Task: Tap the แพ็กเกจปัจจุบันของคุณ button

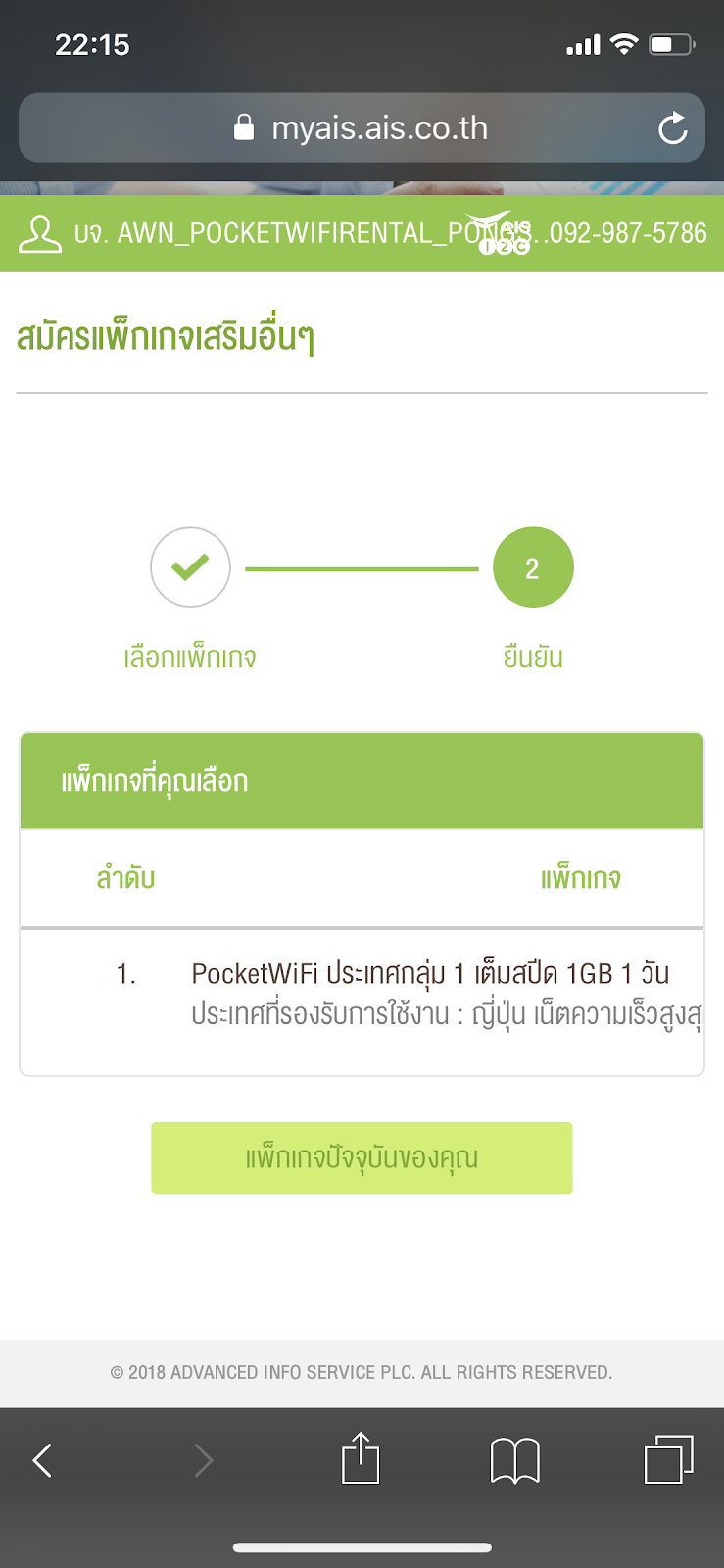Action: (362, 1157)
